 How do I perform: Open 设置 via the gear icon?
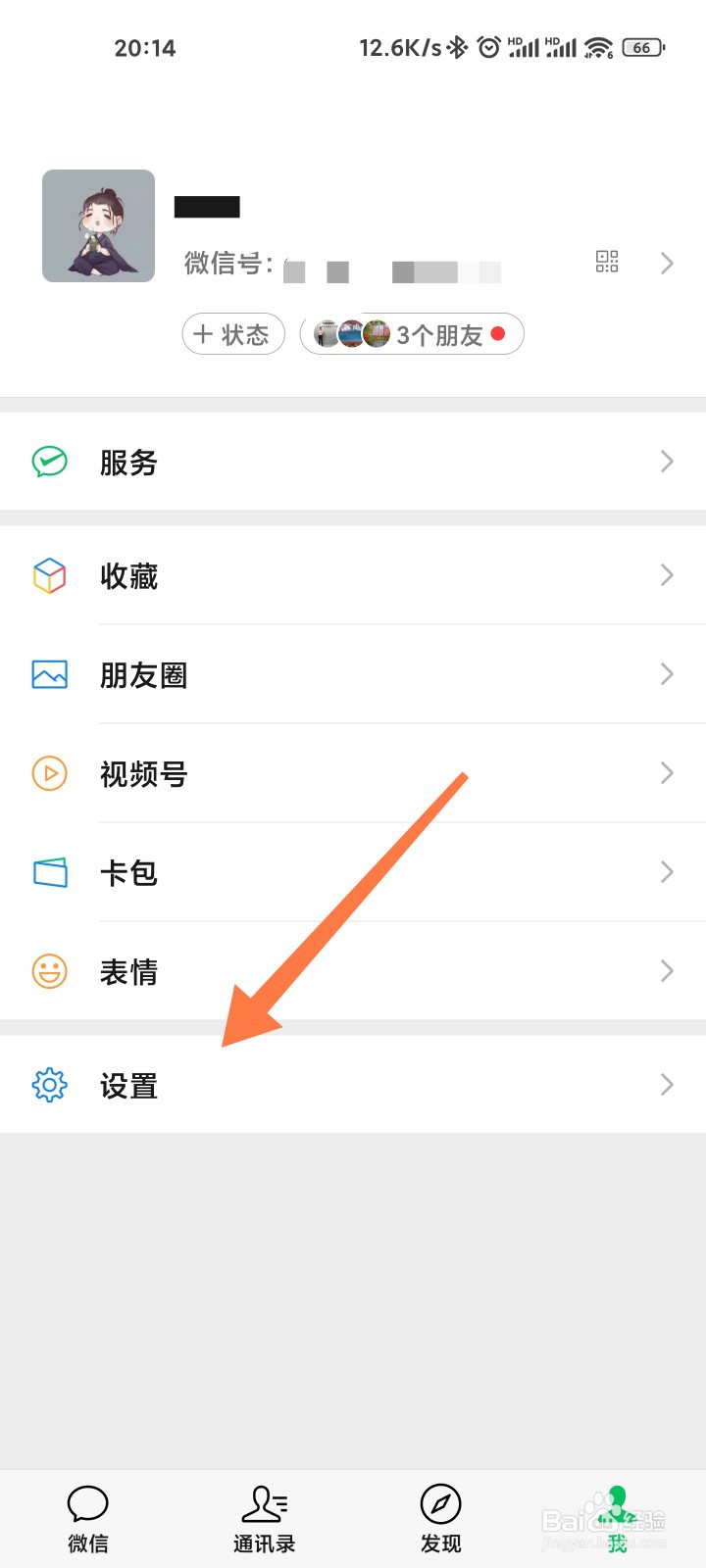[x=49, y=1085]
